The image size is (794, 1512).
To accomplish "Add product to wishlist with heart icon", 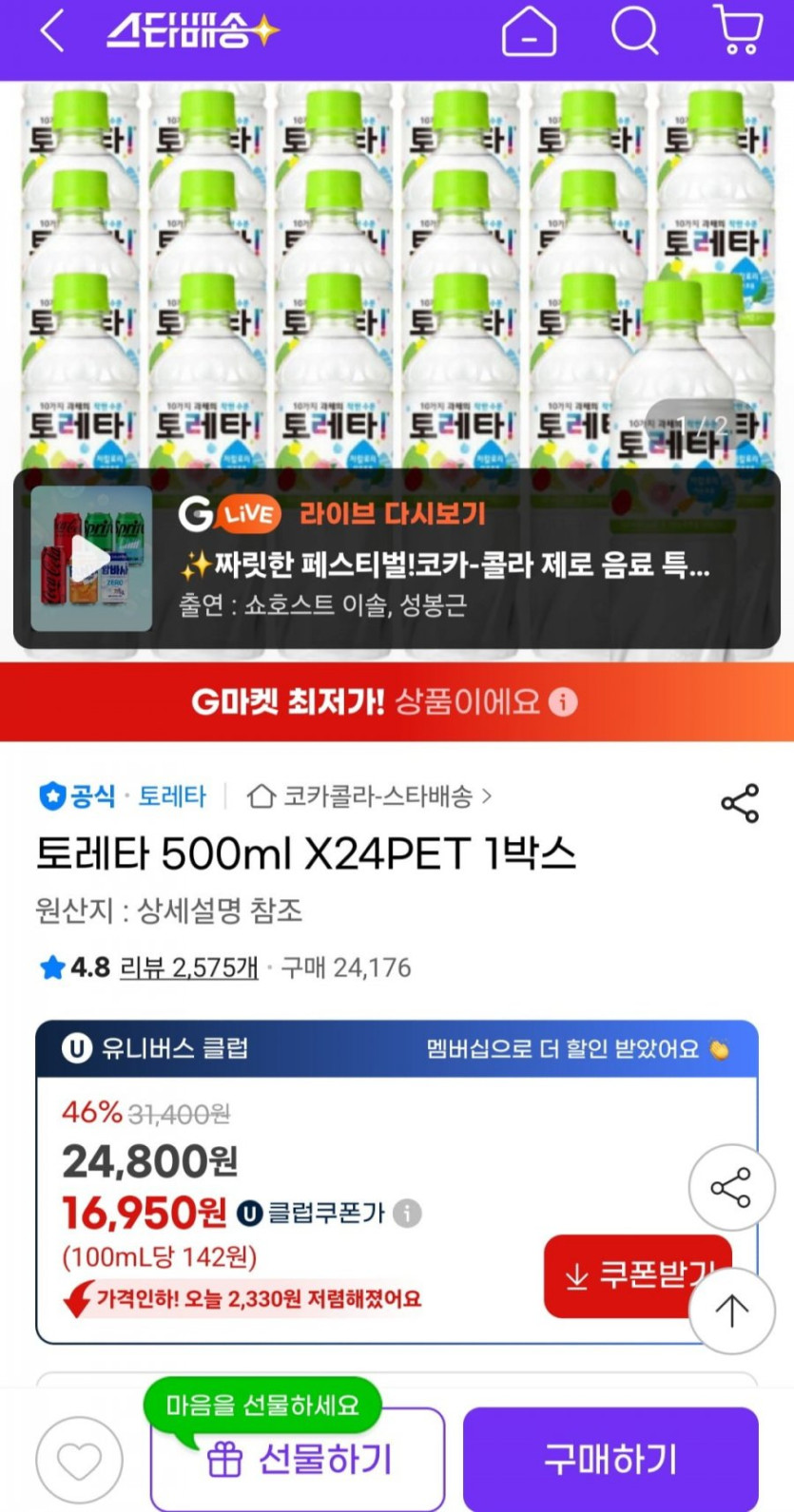I will 80,1460.
